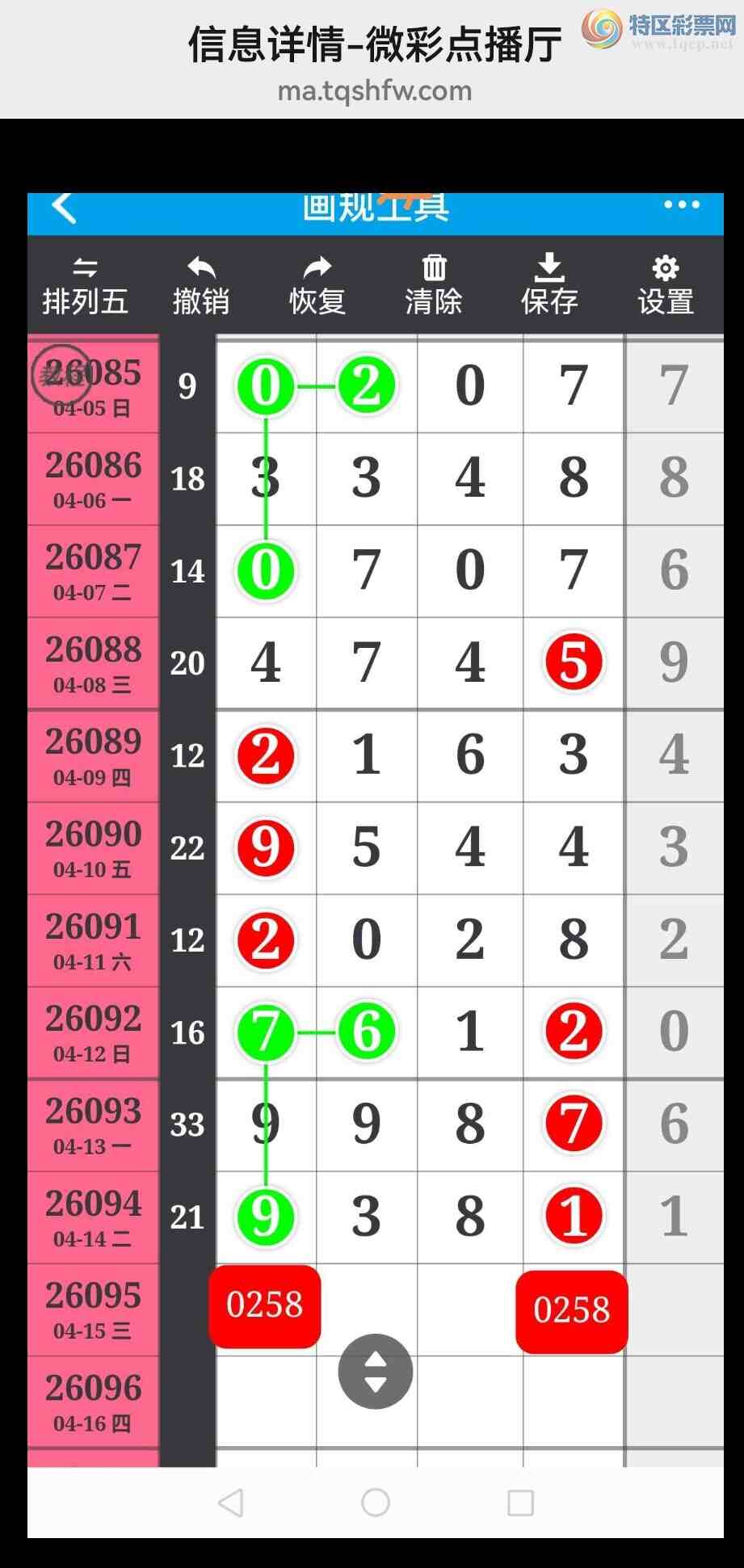
Task: Toggle the red circled 5 in row 26088
Action: point(574,662)
